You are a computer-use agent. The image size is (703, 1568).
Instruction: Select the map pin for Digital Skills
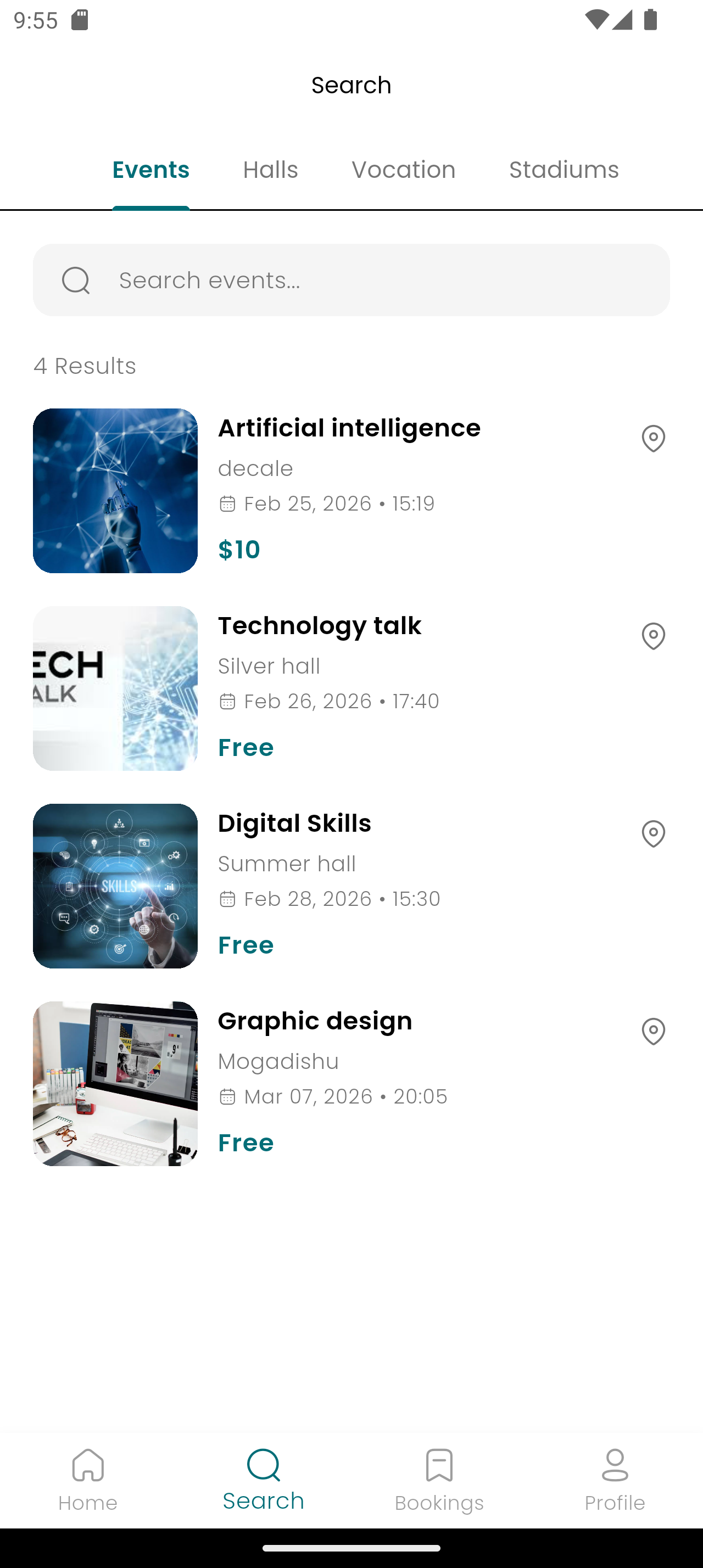pyautogui.click(x=653, y=834)
